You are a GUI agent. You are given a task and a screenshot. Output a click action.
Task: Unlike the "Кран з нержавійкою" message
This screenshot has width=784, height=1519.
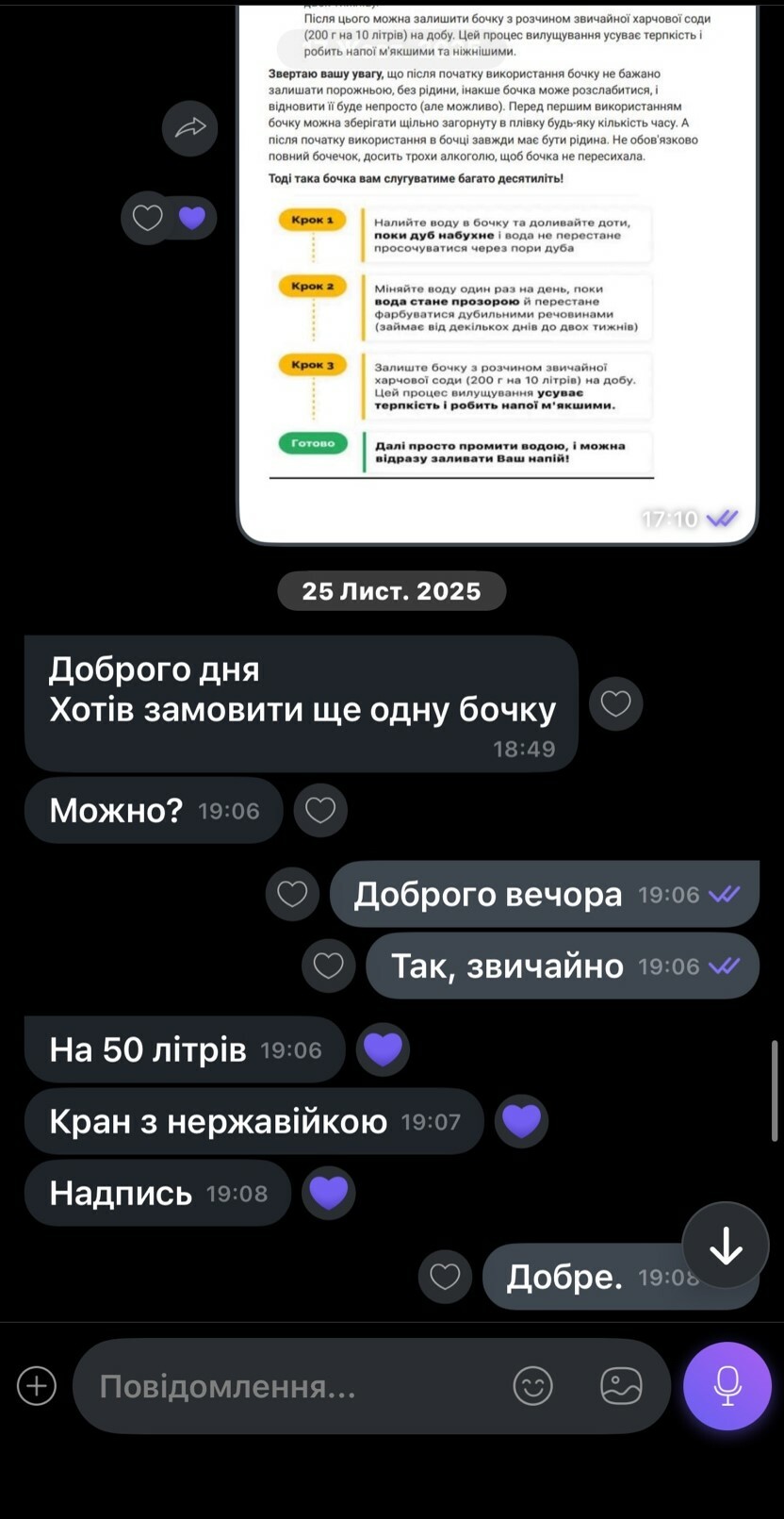click(x=521, y=1121)
